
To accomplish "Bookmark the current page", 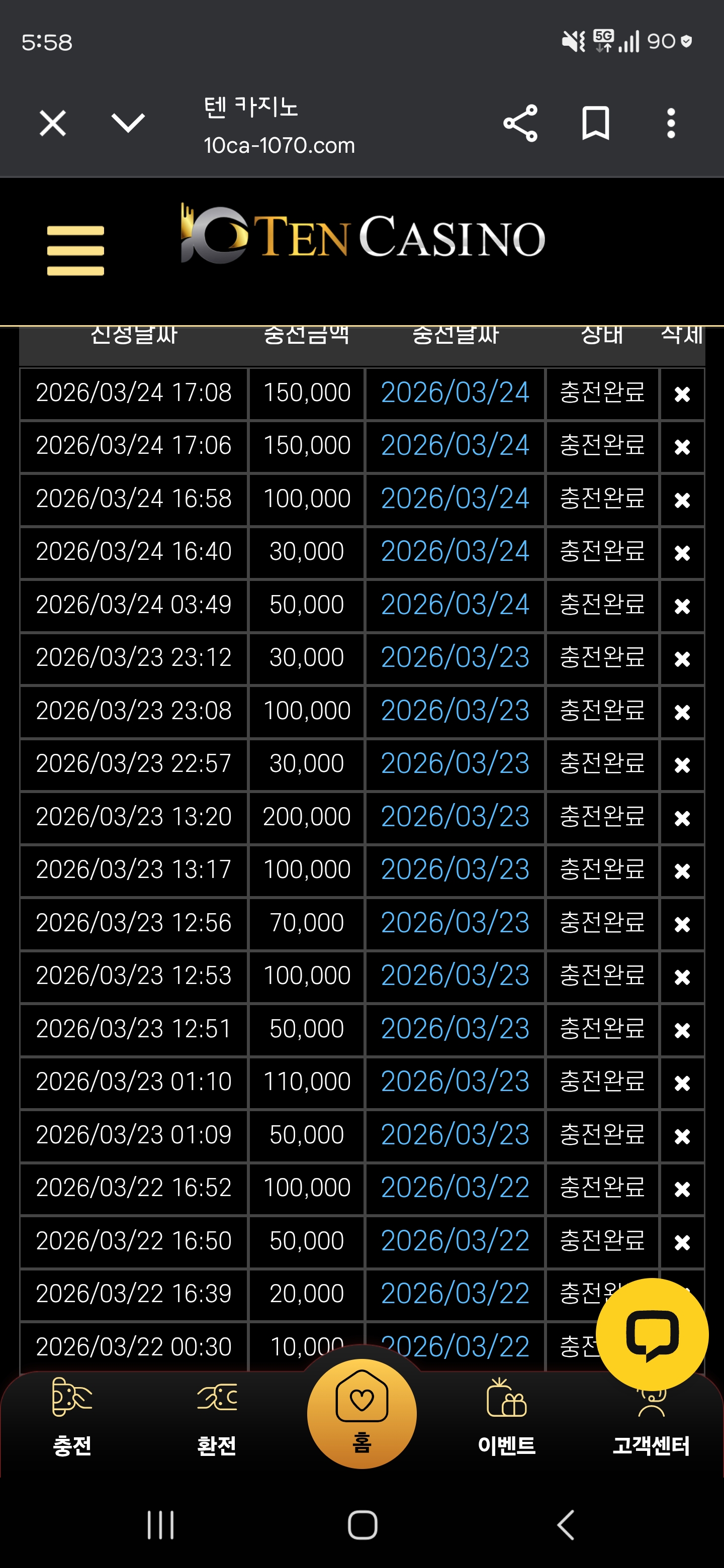I will pyautogui.click(x=595, y=124).
